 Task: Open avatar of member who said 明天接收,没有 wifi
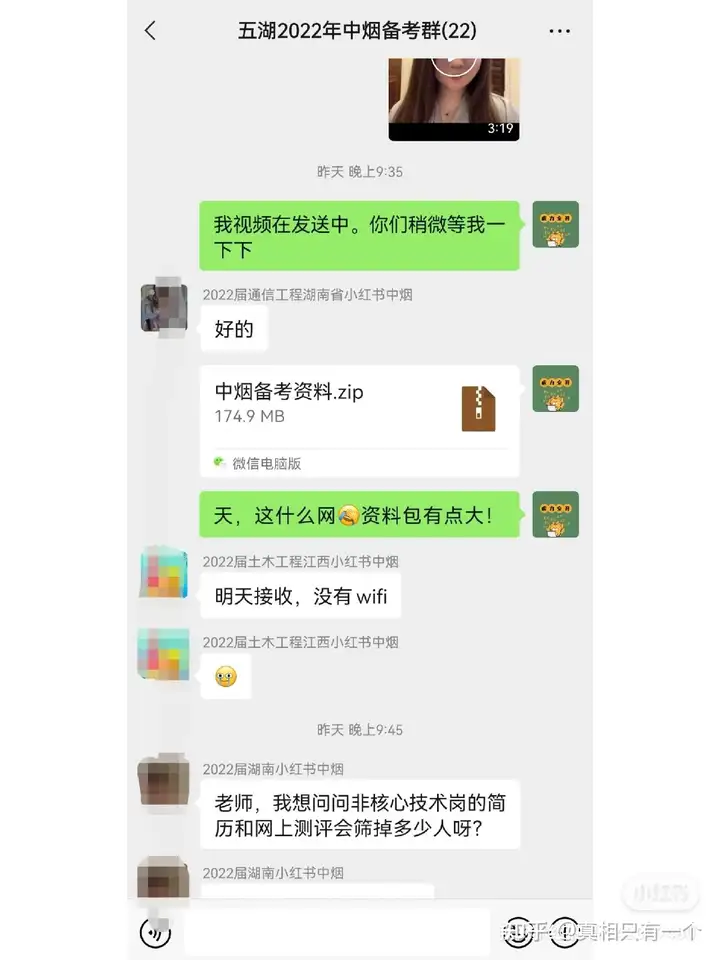tap(163, 574)
